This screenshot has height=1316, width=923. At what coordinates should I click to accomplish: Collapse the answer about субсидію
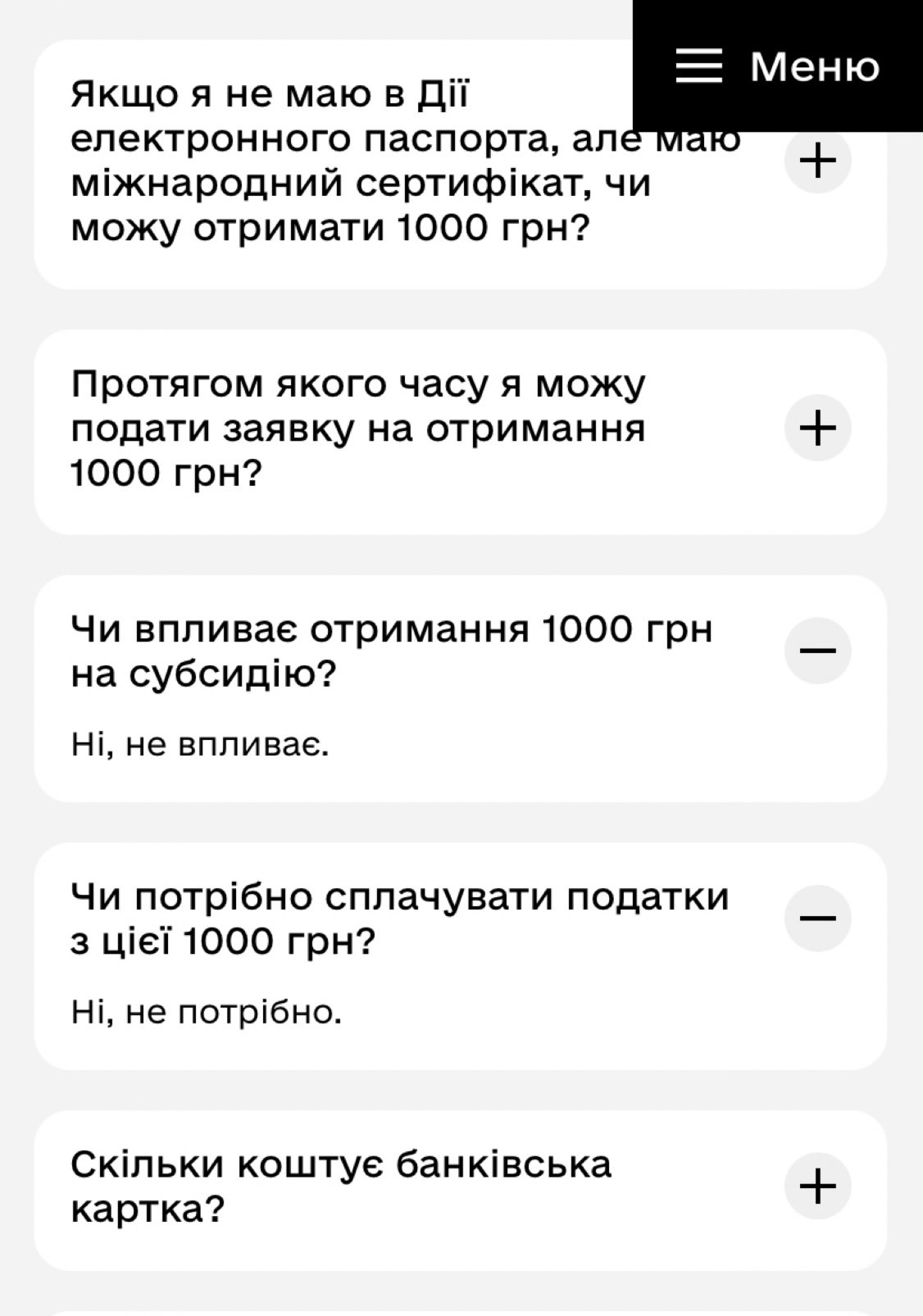pyautogui.click(x=817, y=651)
